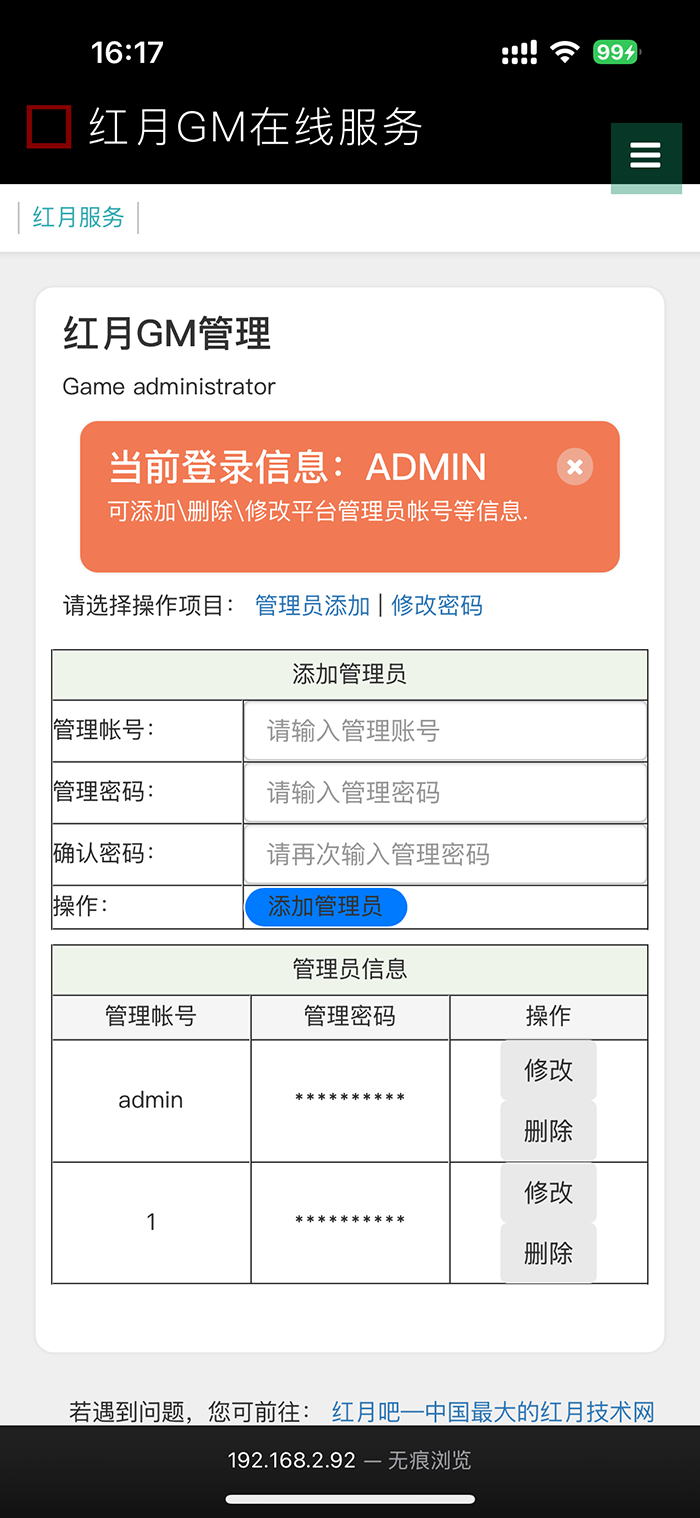This screenshot has height=1518, width=700.
Task: Tap the blue 添加管理员 button
Action: (326, 907)
